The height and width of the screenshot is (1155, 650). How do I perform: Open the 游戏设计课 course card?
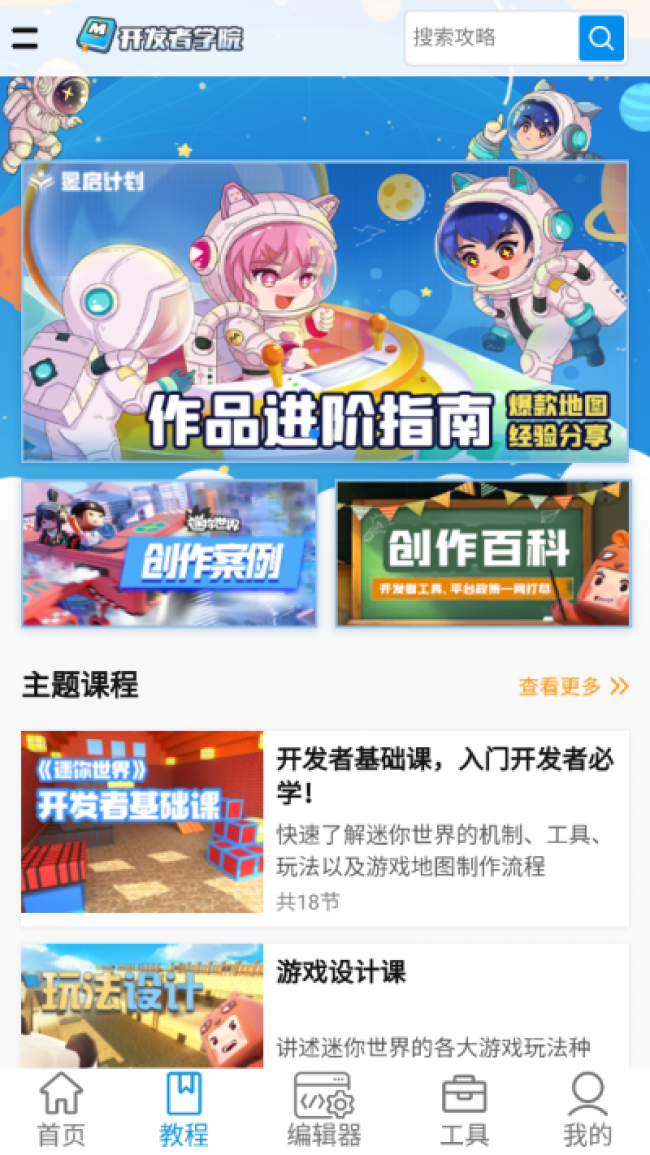[325, 1005]
